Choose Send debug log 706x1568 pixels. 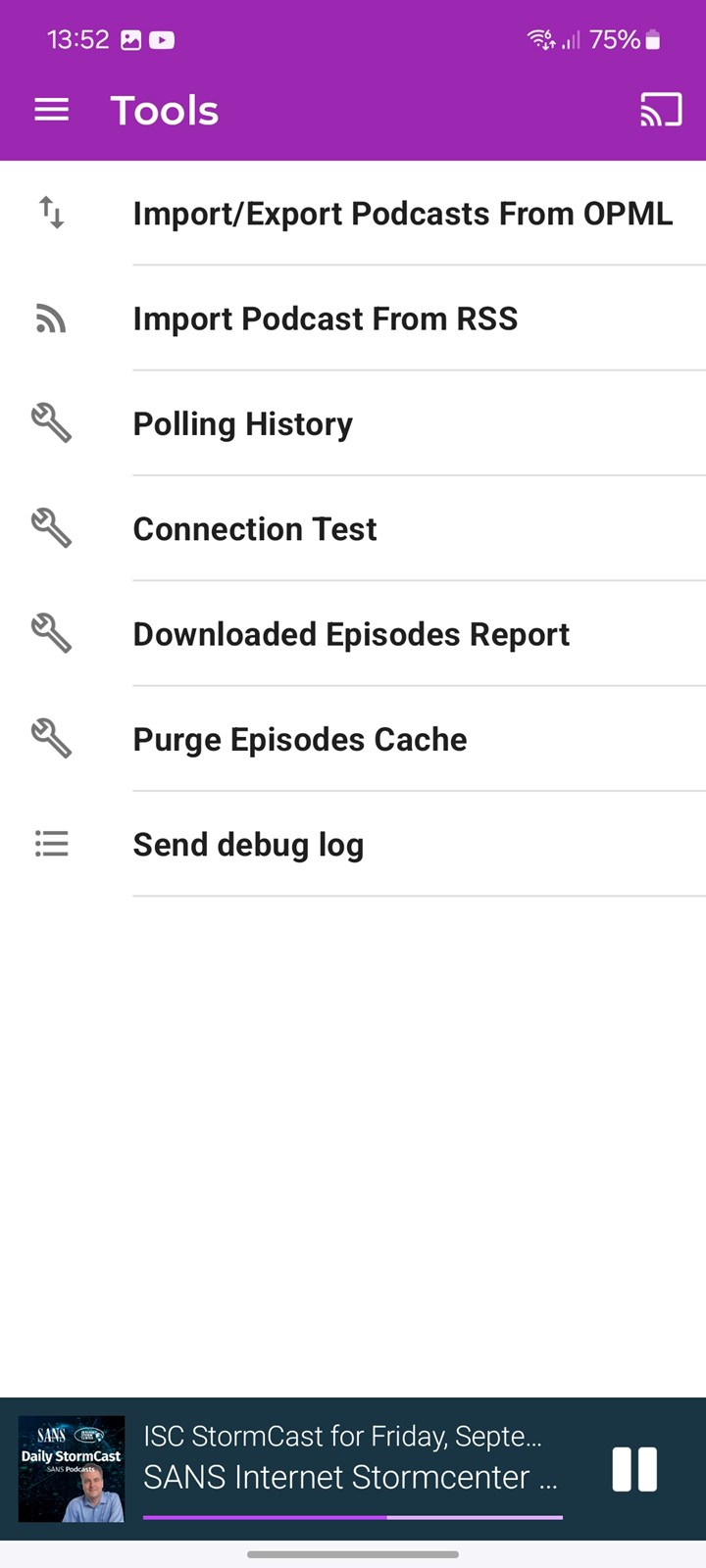coord(353,844)
